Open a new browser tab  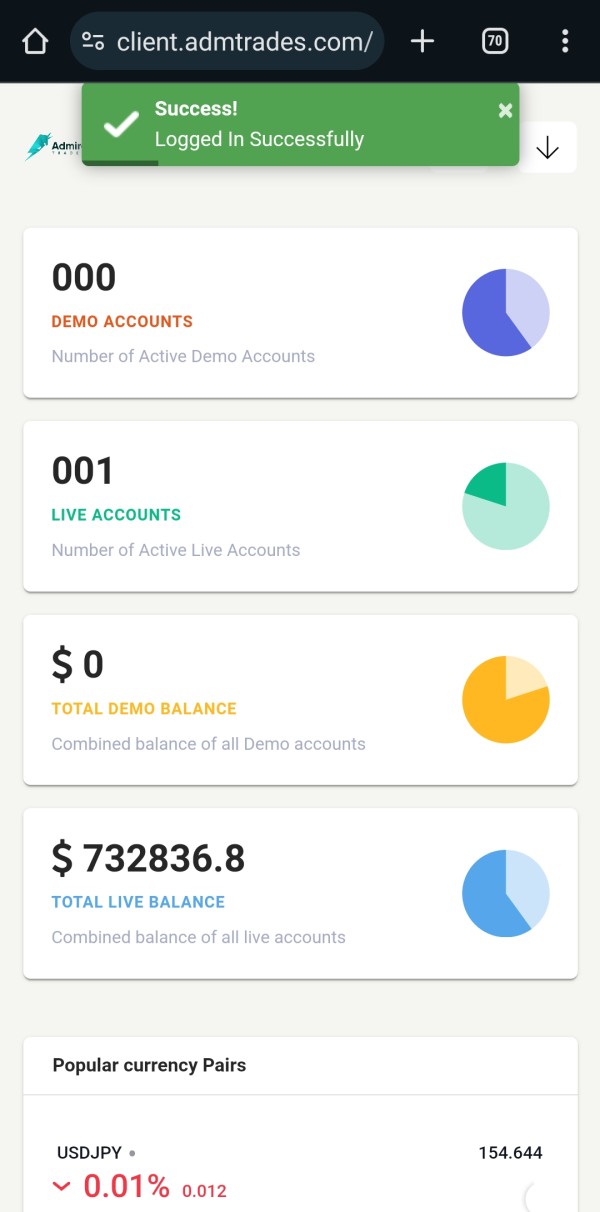point(423,41)
